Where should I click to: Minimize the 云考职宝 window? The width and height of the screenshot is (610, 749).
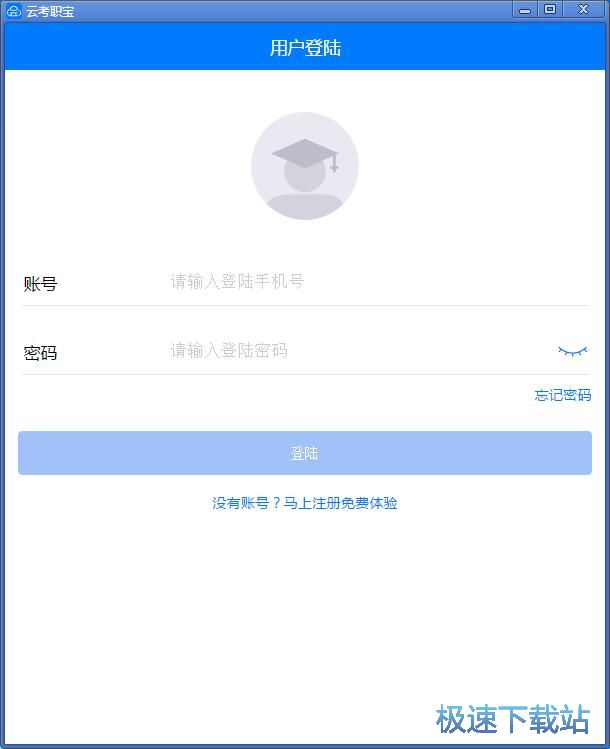point(525,10)
